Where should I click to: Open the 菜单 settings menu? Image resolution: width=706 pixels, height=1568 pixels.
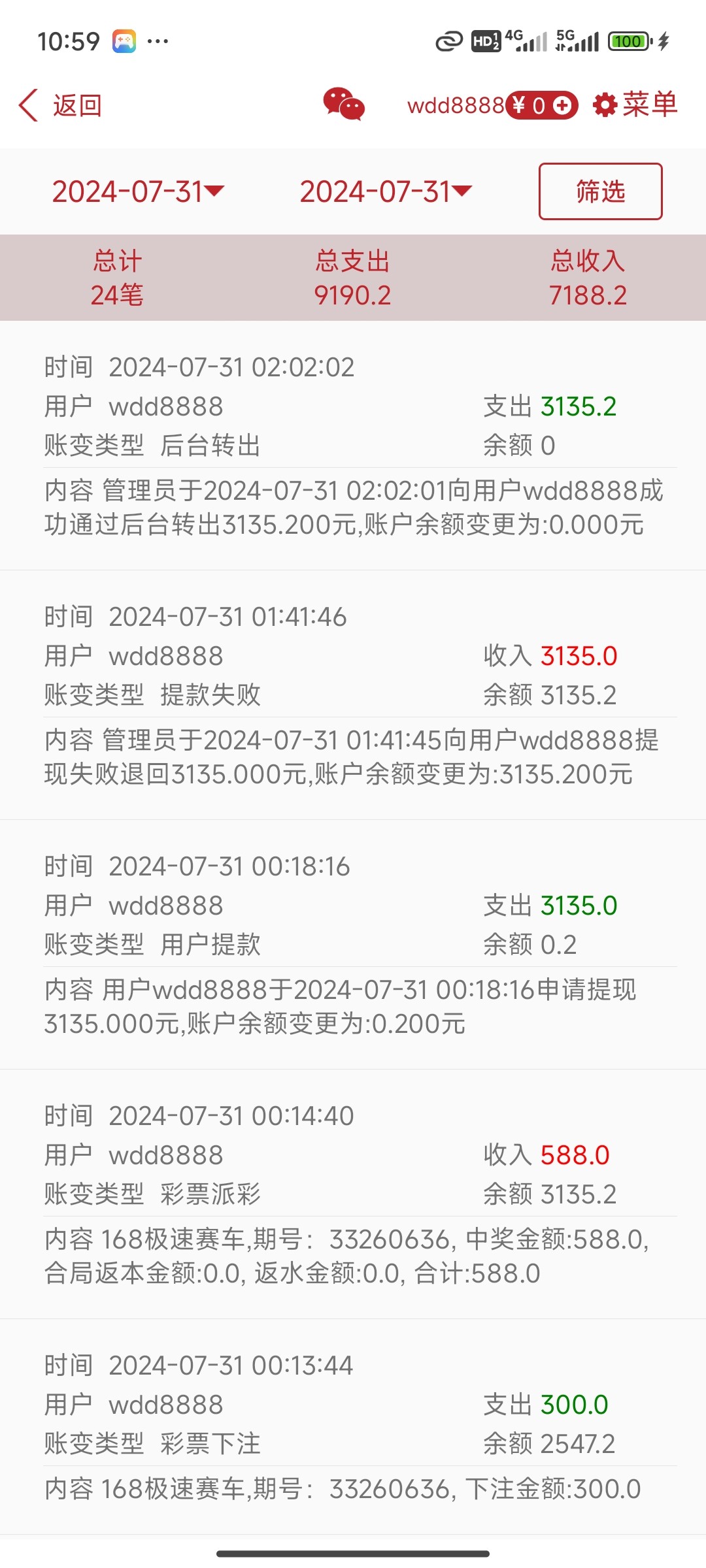[x=635, y=105]
